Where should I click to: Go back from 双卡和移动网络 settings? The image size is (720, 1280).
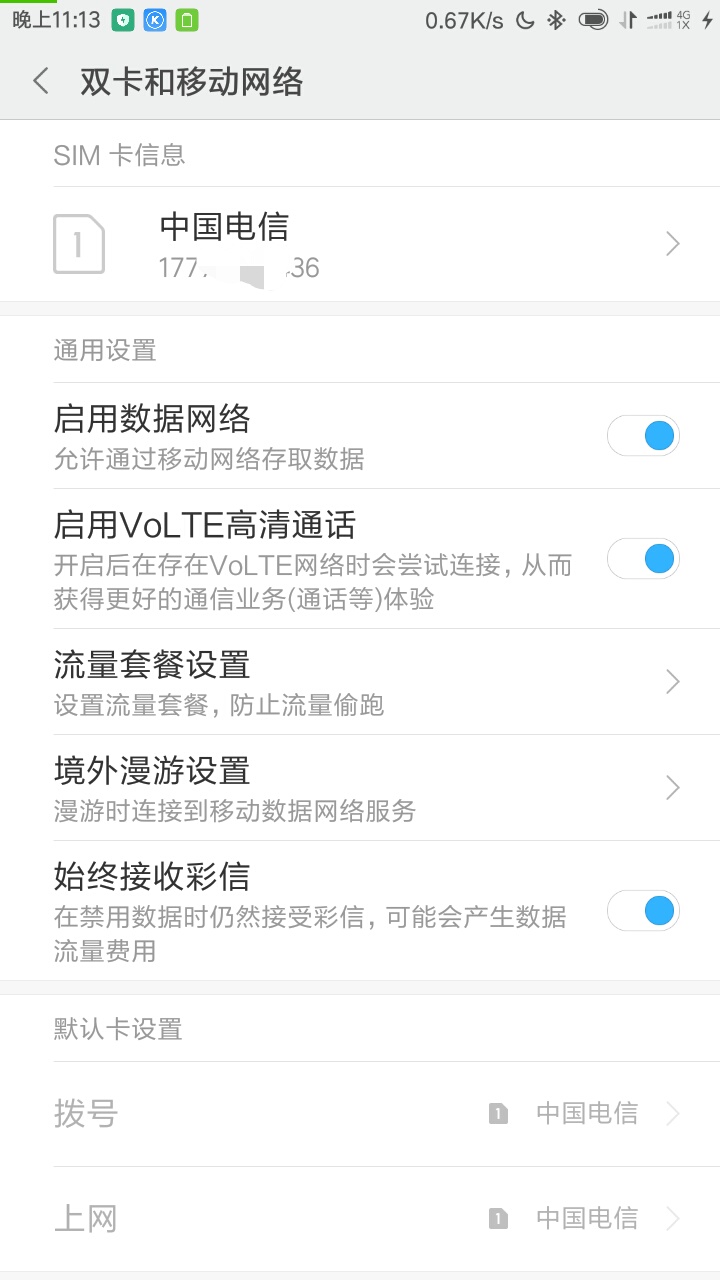(x=41, y=82)
